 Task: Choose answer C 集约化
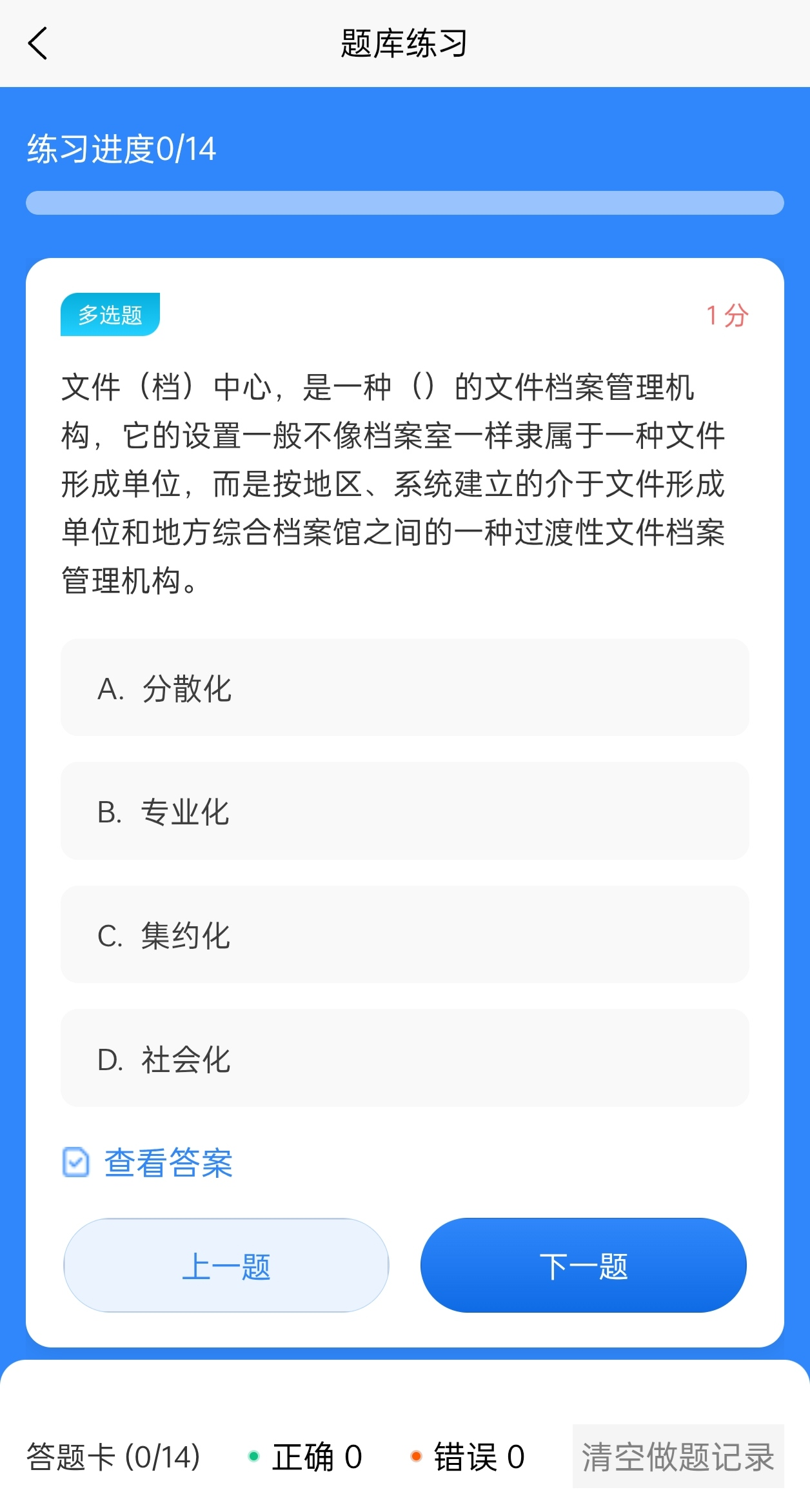tap(404, 935)
